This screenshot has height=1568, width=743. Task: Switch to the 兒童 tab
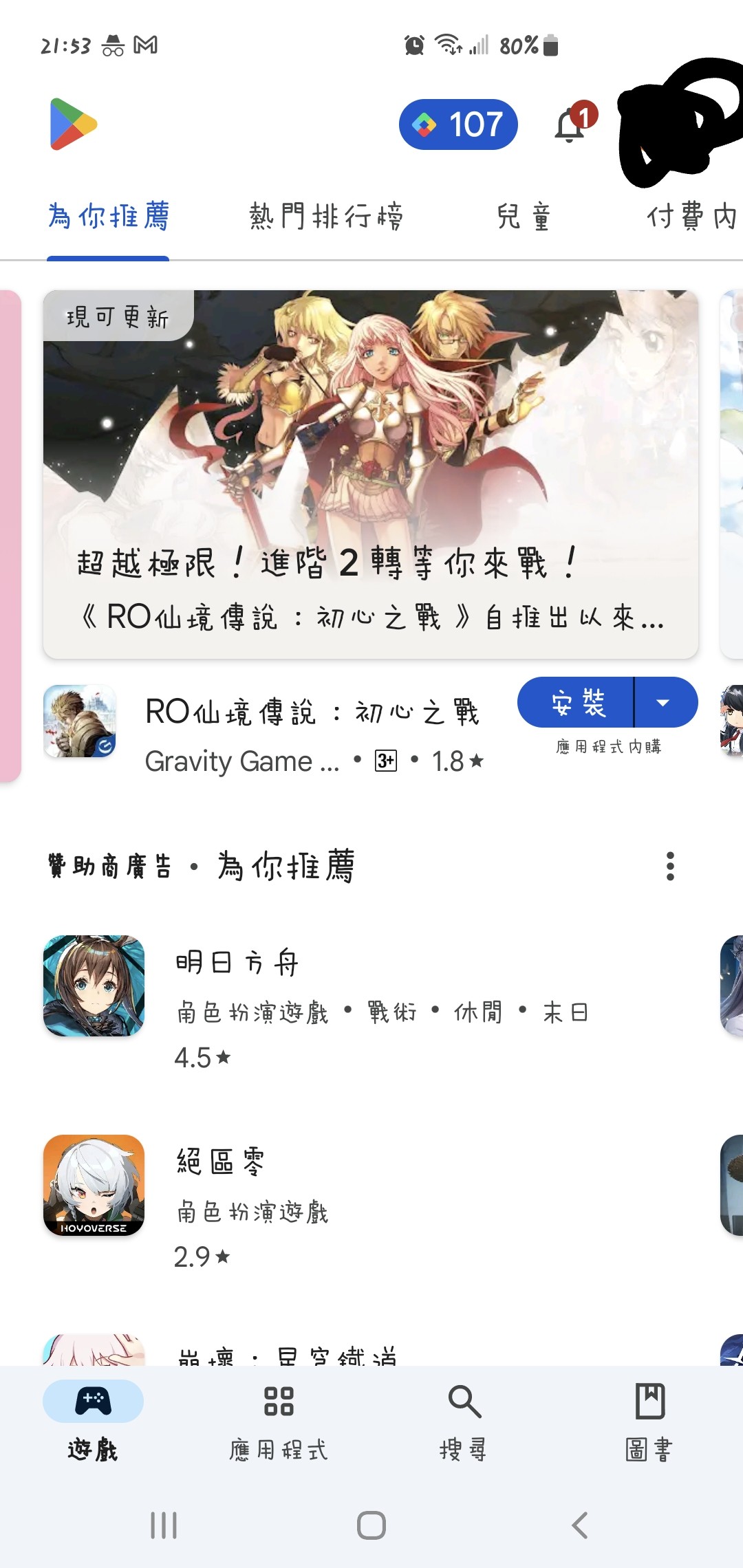[x=524, y=217]
